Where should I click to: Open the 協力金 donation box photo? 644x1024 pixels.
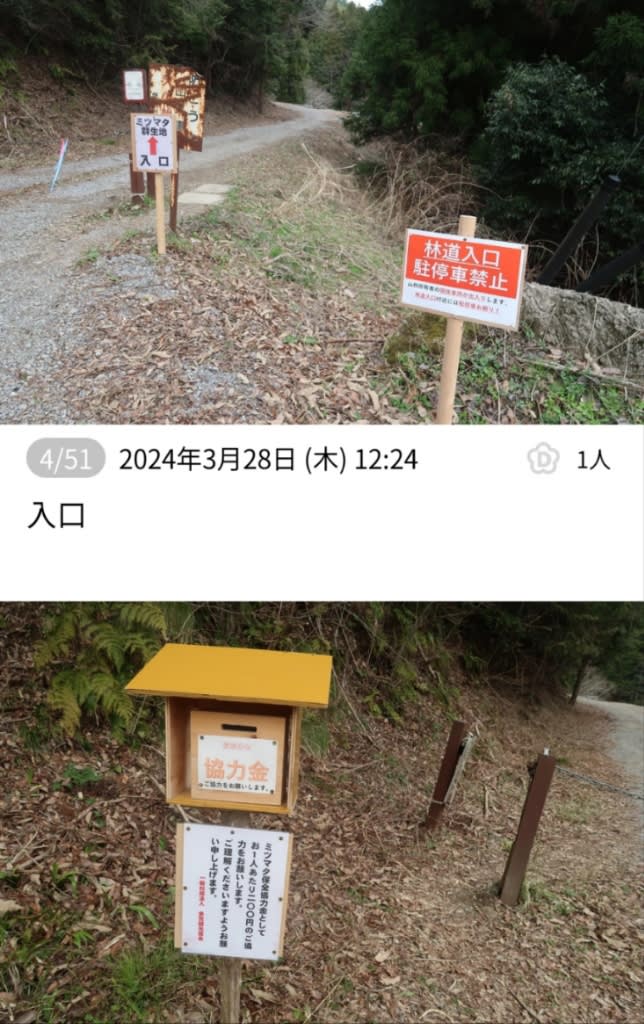coord(322,812)
